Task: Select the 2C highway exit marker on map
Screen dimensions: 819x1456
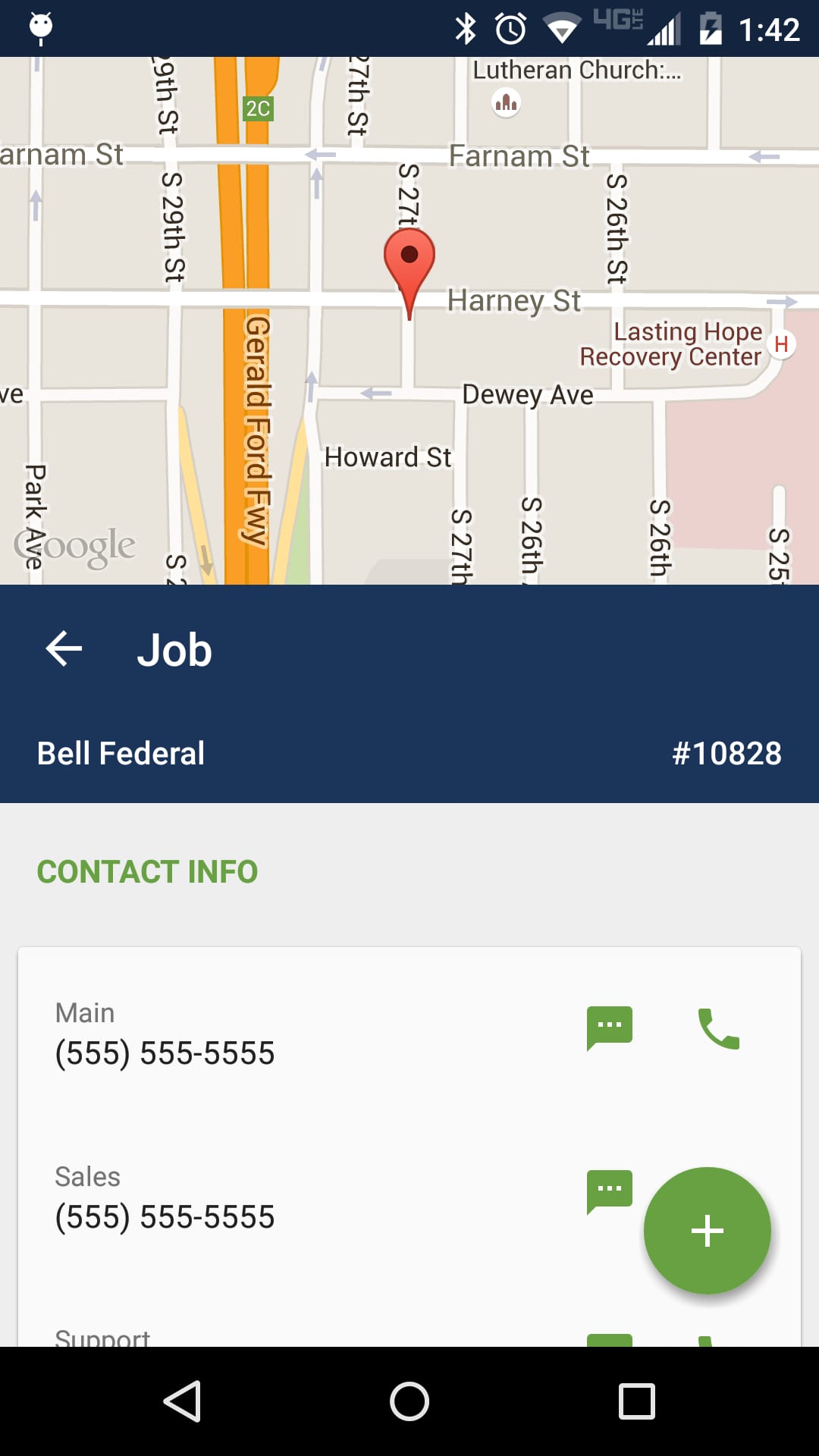Action: [258, 107]
